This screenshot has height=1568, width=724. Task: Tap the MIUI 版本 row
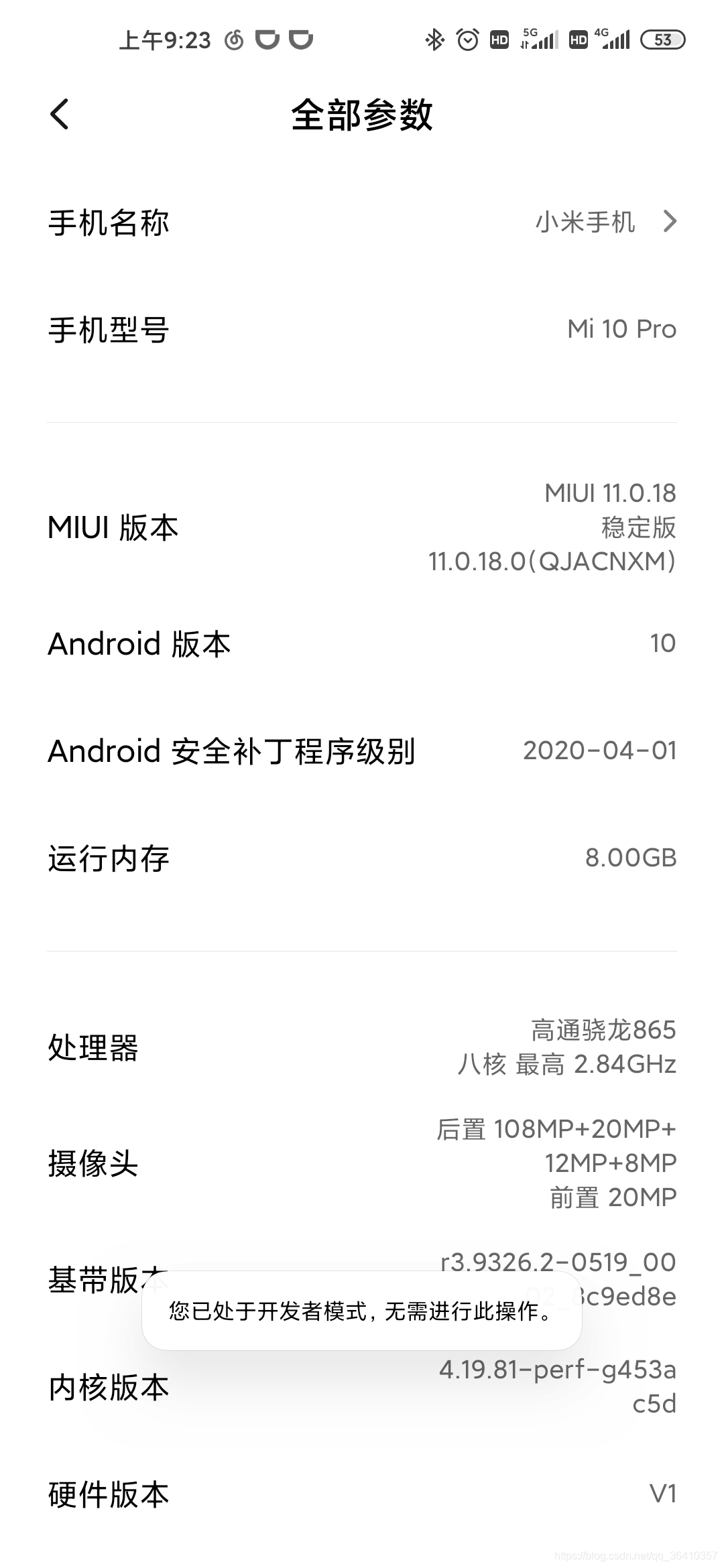[362, 527]
